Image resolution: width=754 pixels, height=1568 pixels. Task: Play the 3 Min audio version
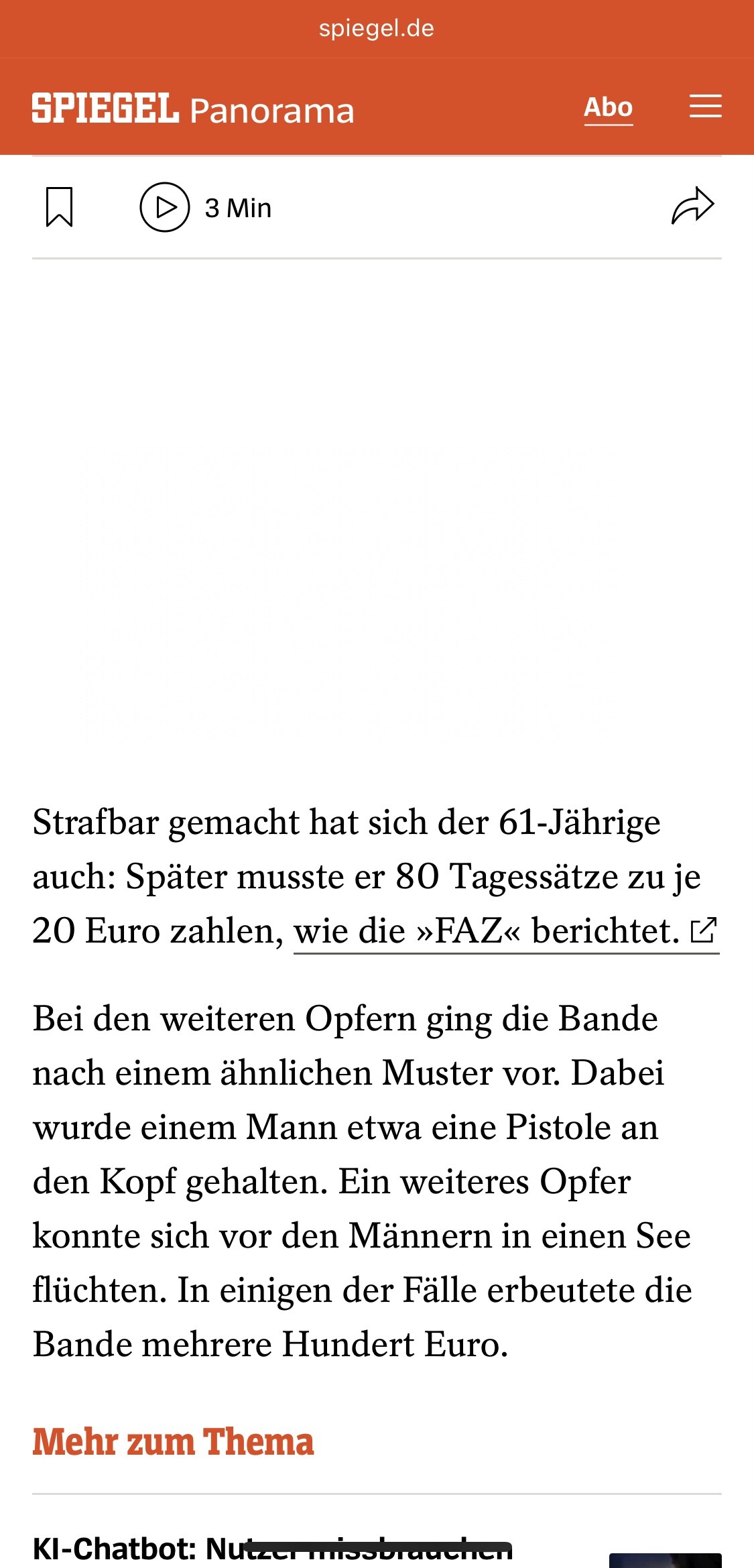[206, 207]
